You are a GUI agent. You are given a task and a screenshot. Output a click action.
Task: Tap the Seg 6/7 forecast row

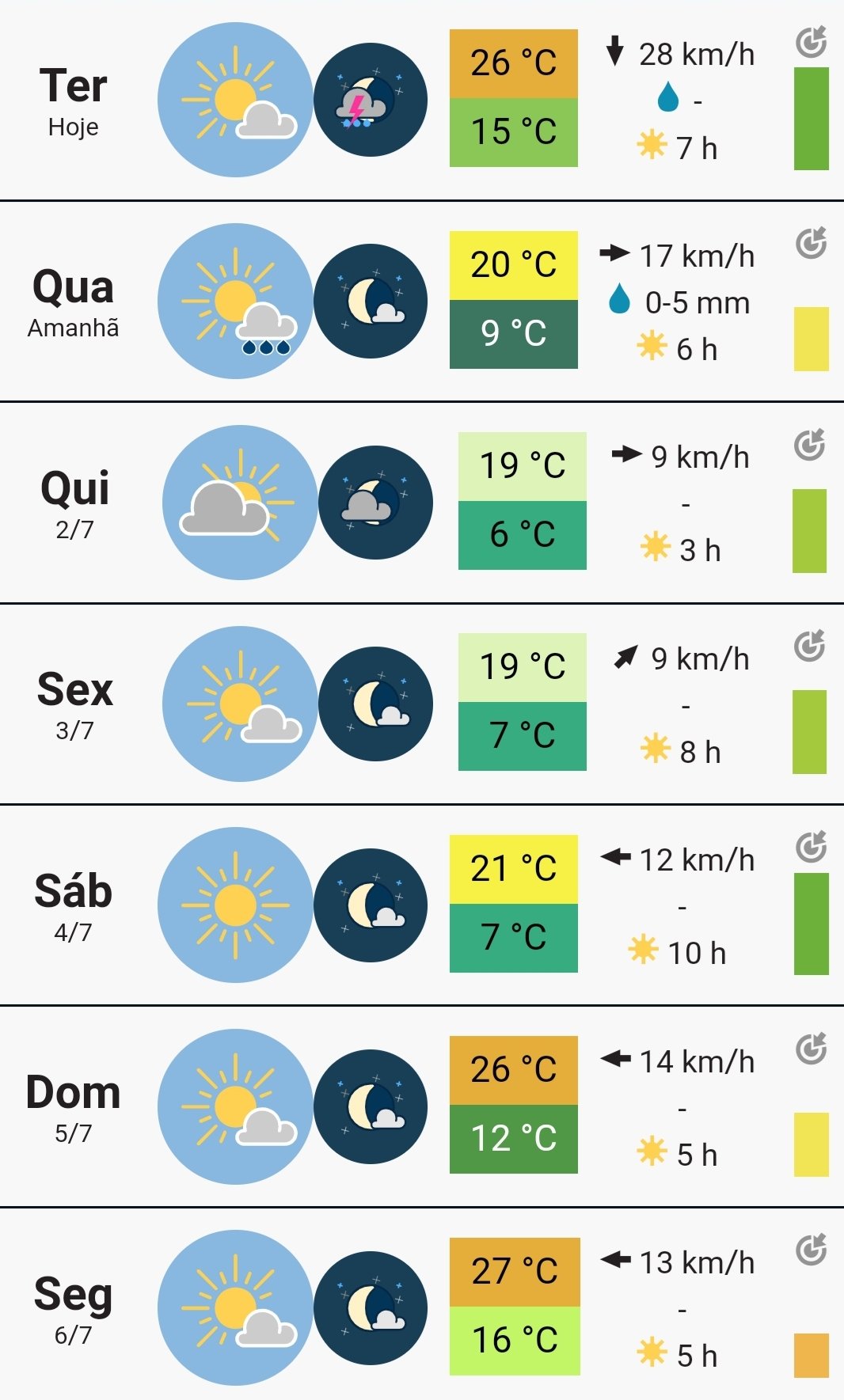click(74, 1307)
